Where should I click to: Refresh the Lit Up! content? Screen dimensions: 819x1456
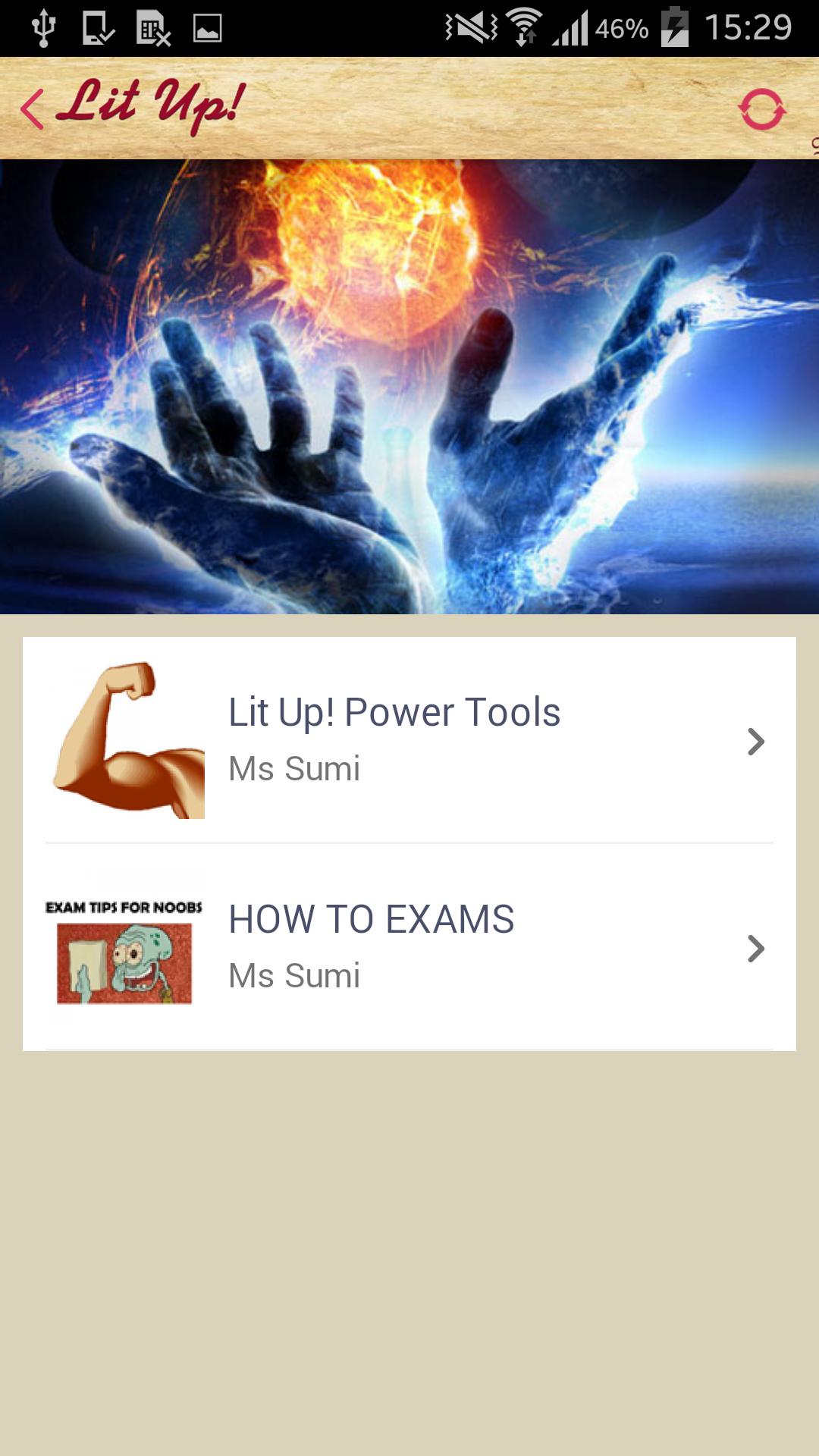click(x=761, y=110)
